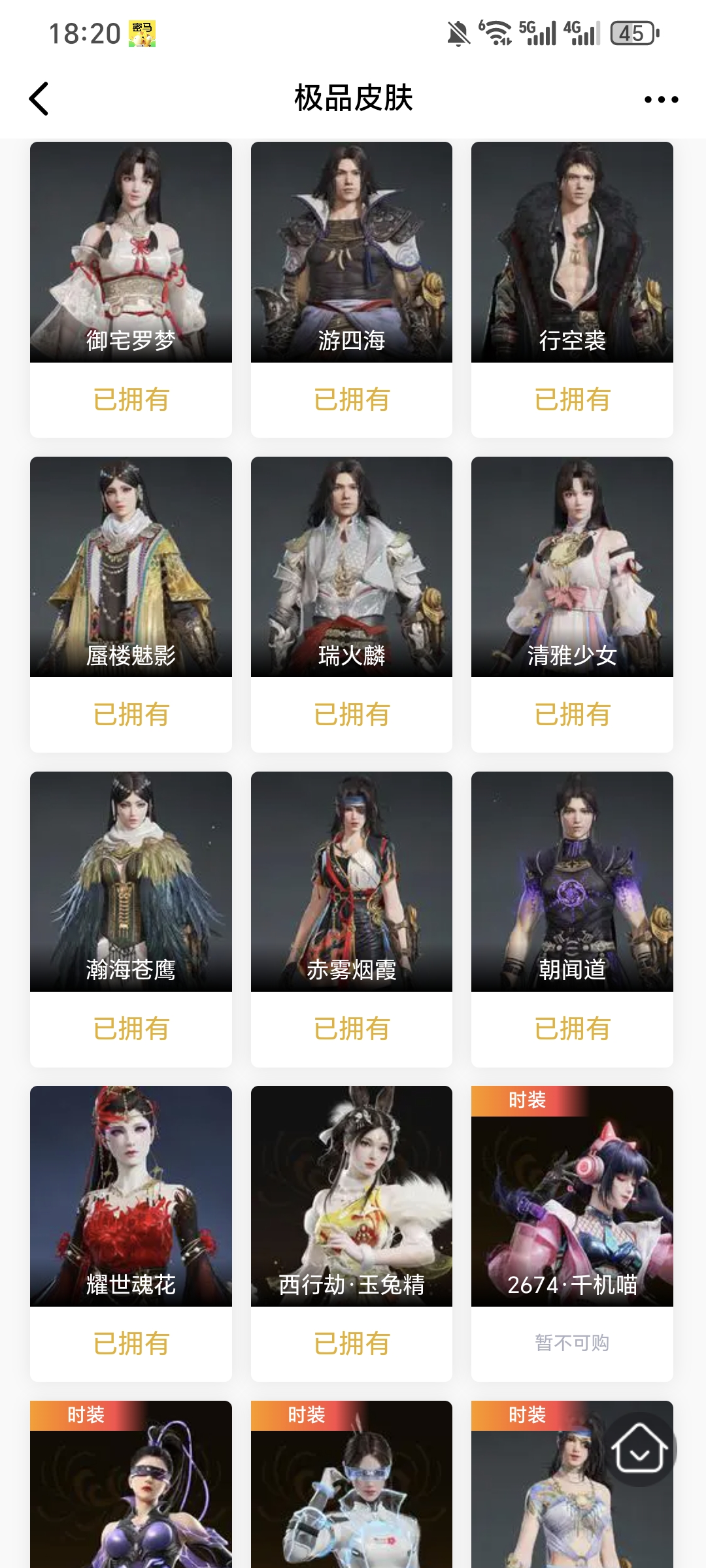The image size is (706, 1568).
Task: Select the 蜃楼魅影 skin card
Action: tap(131, 567)
